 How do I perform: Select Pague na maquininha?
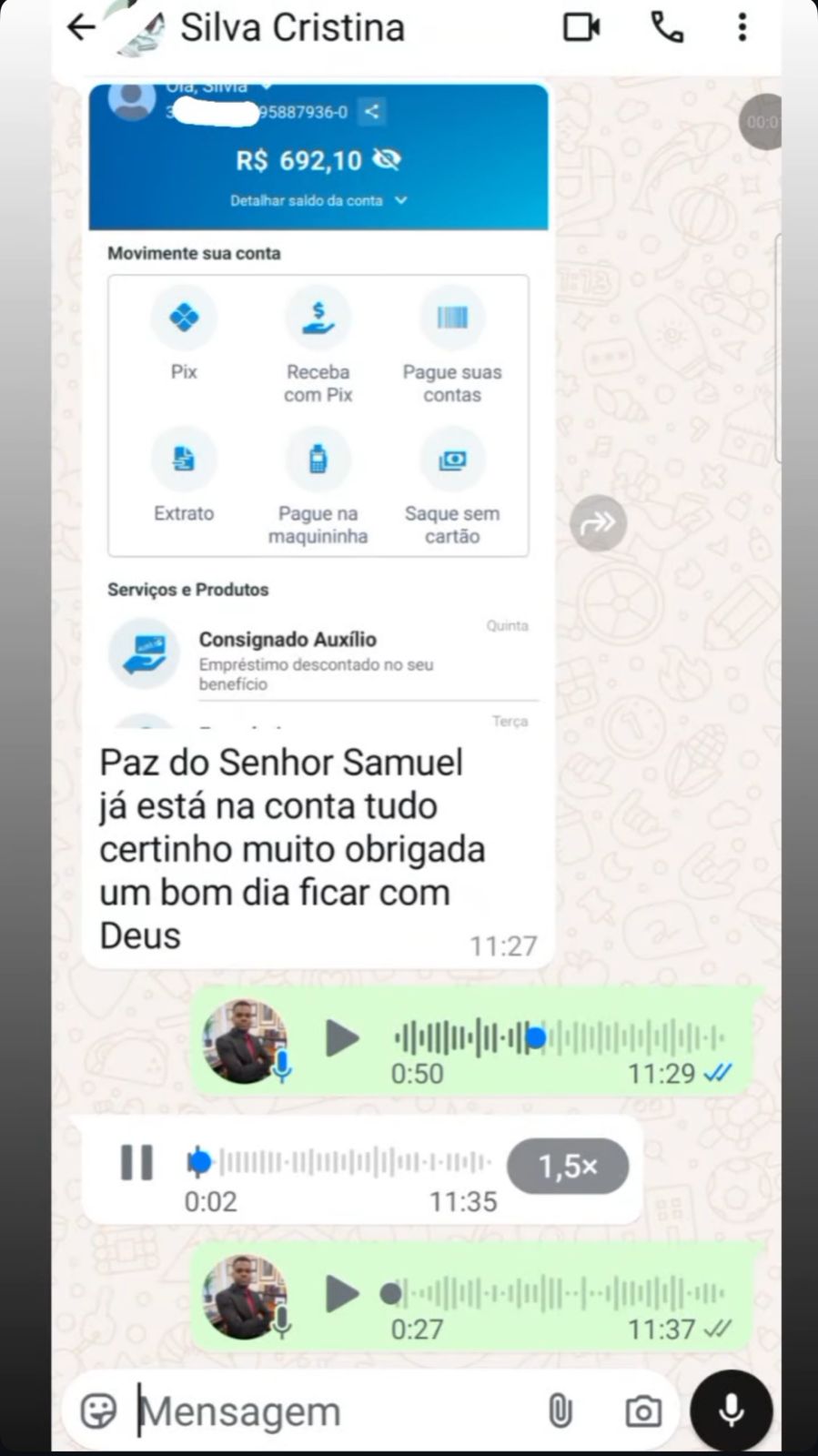point(318,460)
